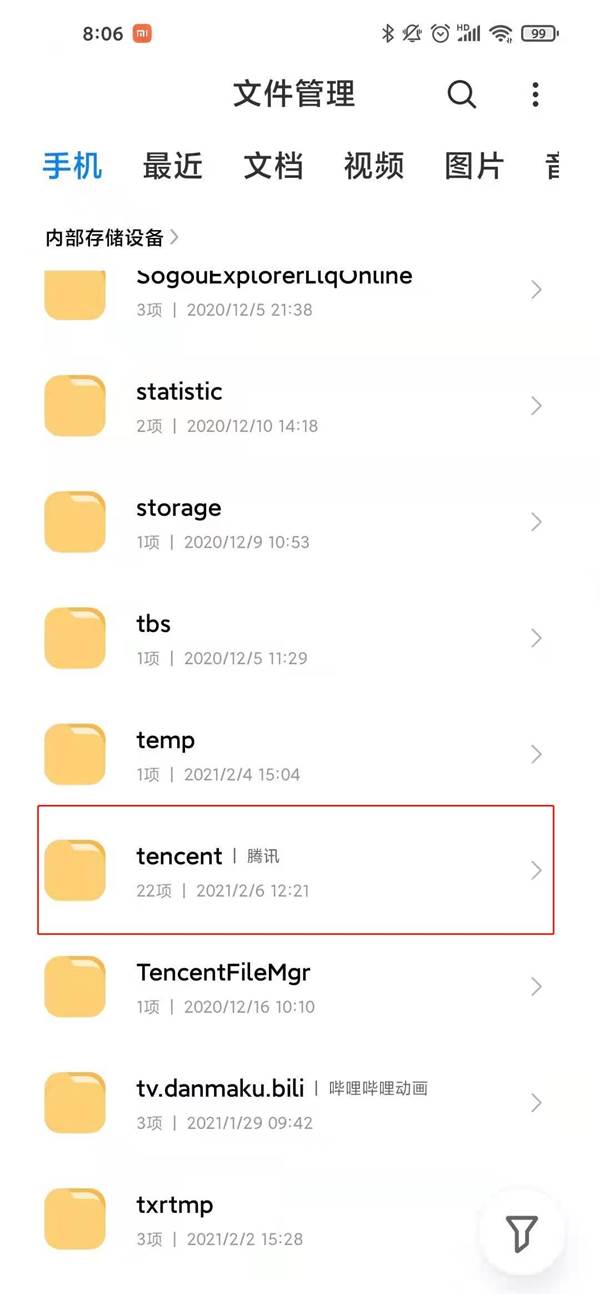Open the tencent 腾讯 folder

(x=296, y=870)
